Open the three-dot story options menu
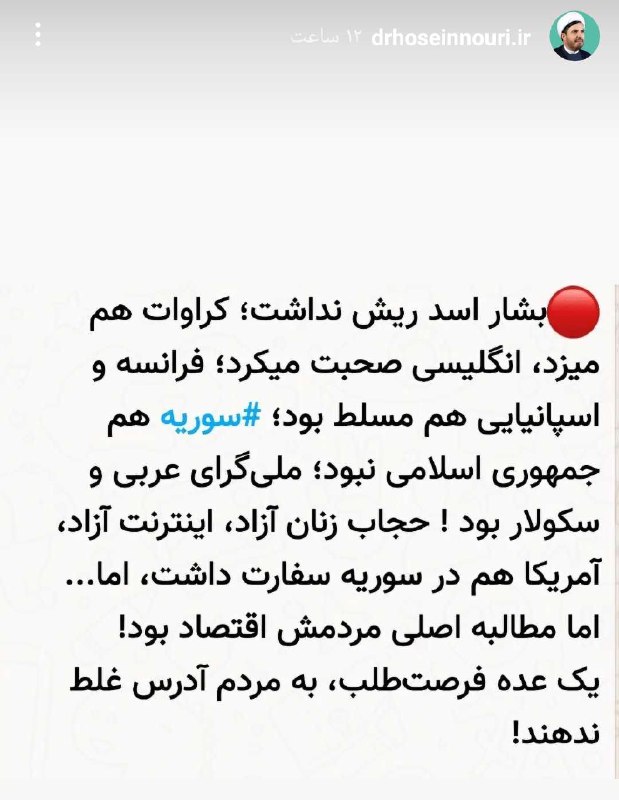The width and height of the screenshot is (619, 800). [38, 36]
